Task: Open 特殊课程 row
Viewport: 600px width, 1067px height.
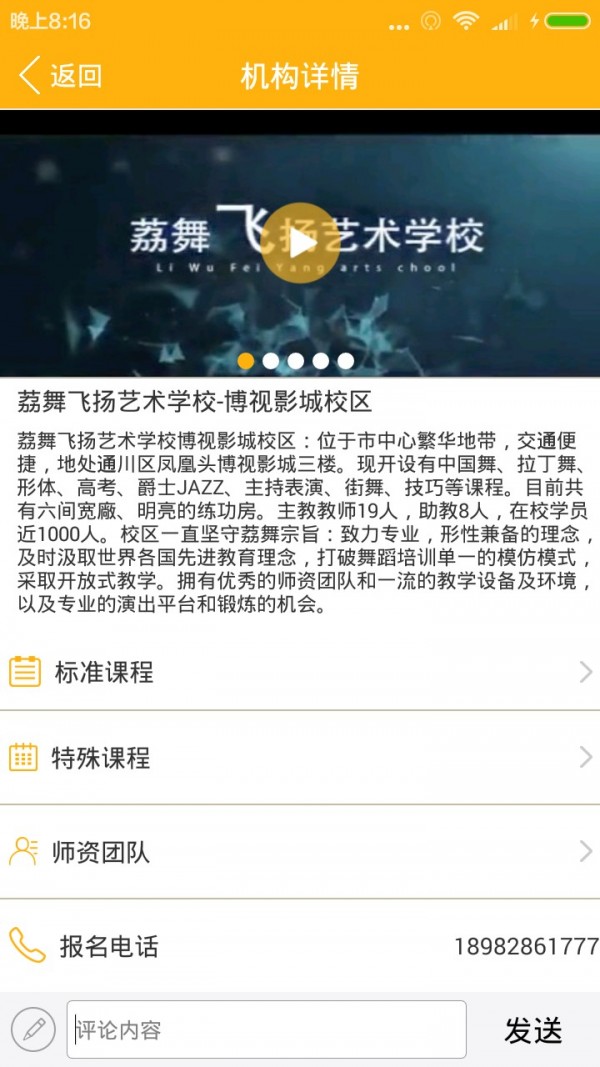Action: [300, 758]
